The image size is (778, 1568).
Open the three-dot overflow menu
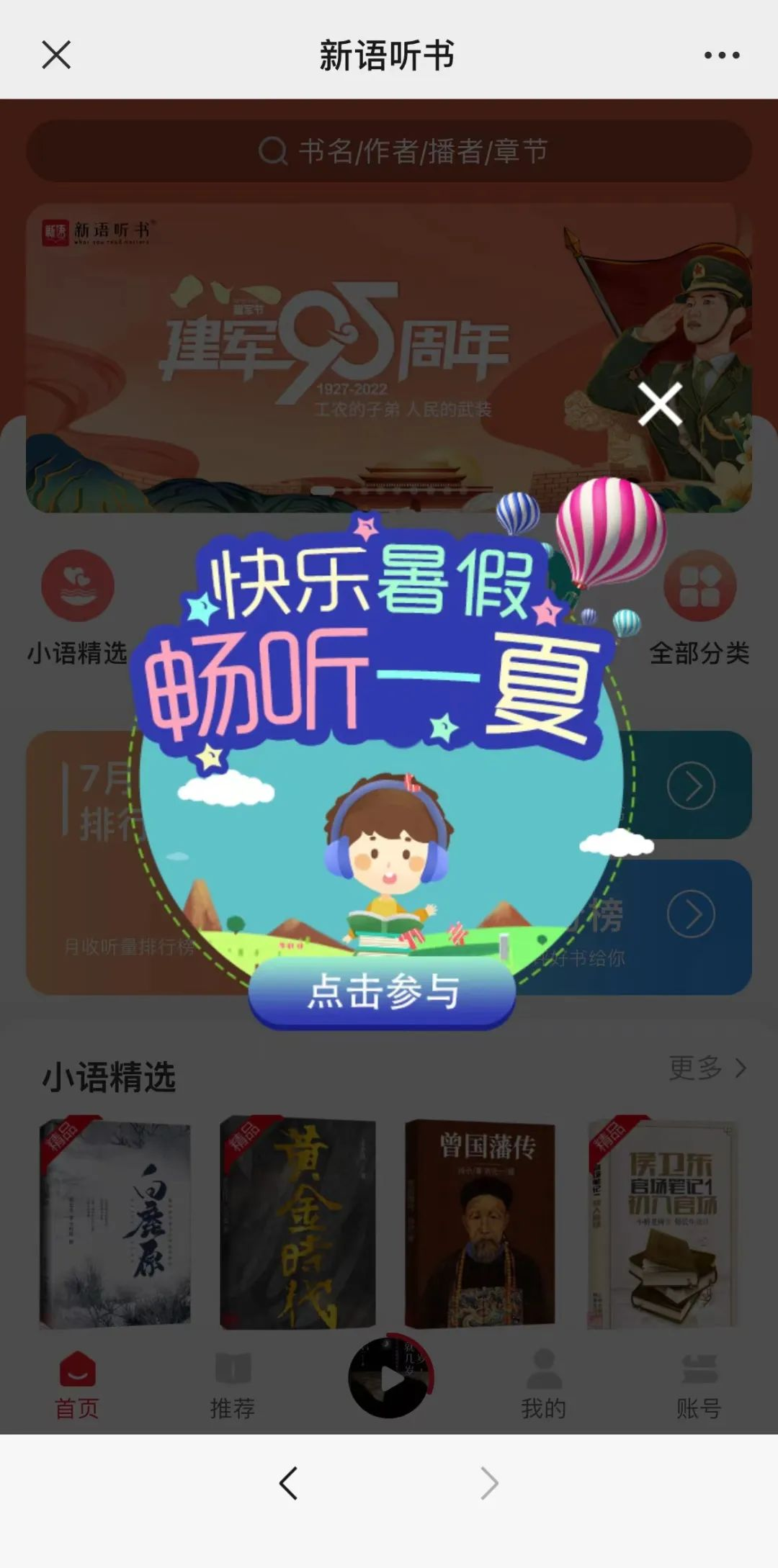pos(721,55)
